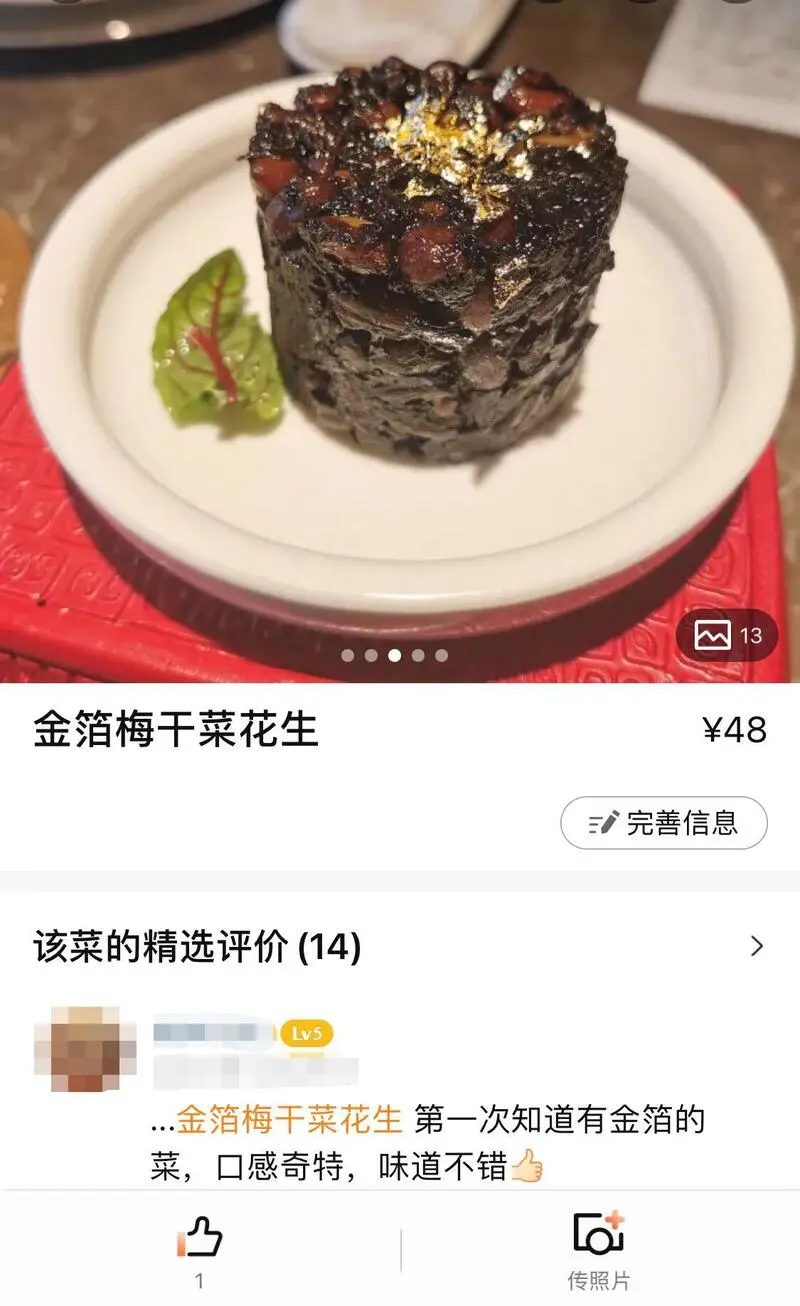This screenshot has height=1306, width=800.
Task: Tap 完善信息 to edit the dish info
Action: 664,823
